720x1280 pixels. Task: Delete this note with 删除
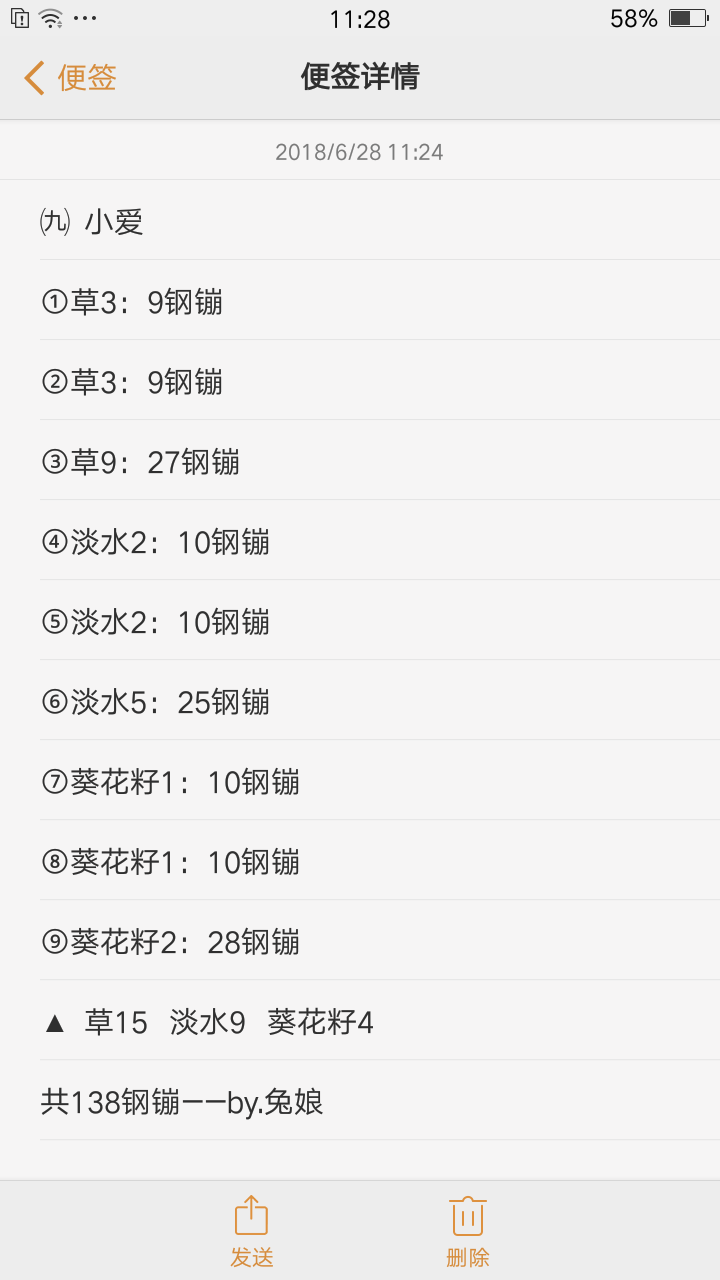tap(468, 1231)
